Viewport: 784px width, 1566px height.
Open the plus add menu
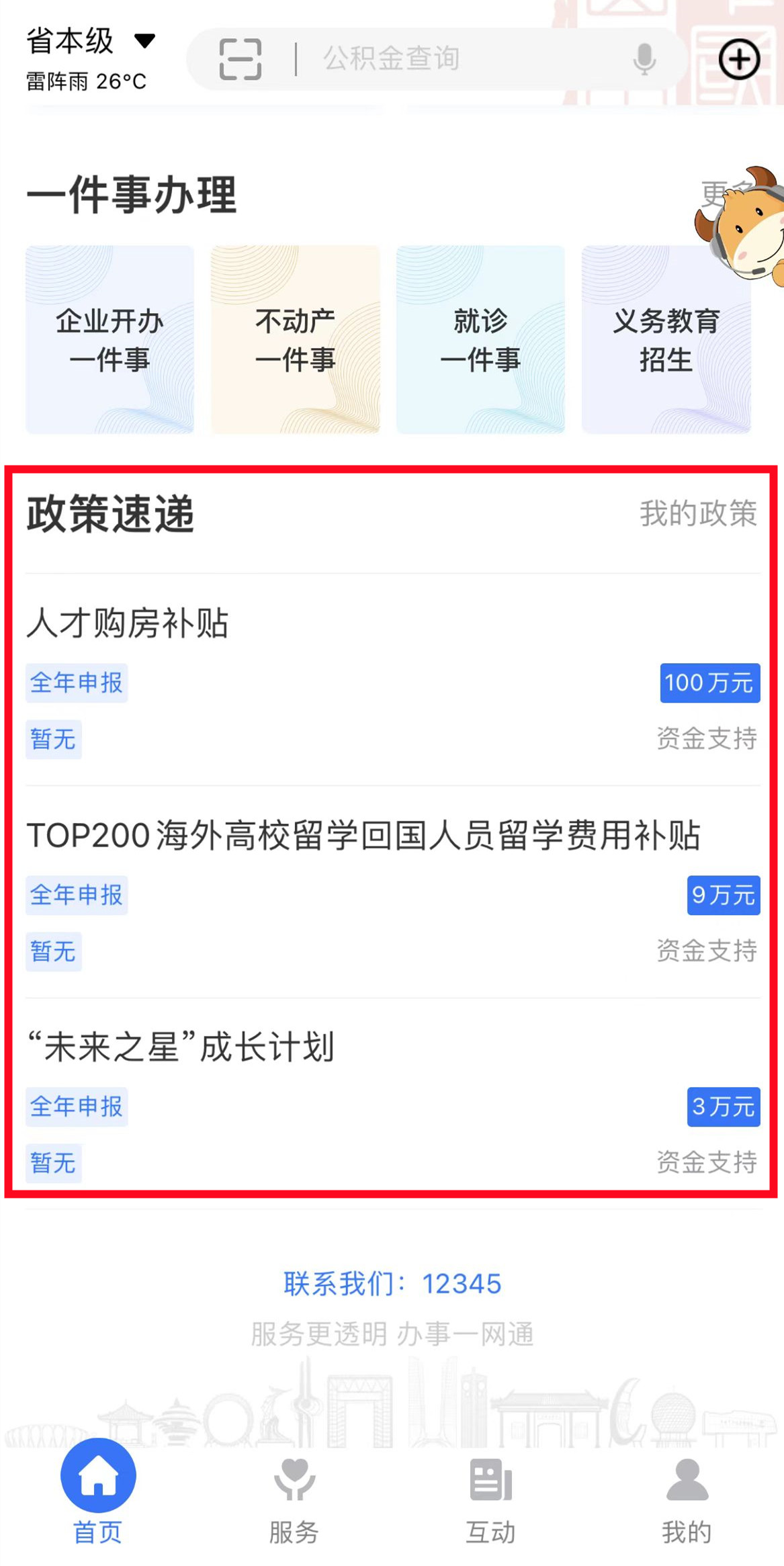coord(739,59)
